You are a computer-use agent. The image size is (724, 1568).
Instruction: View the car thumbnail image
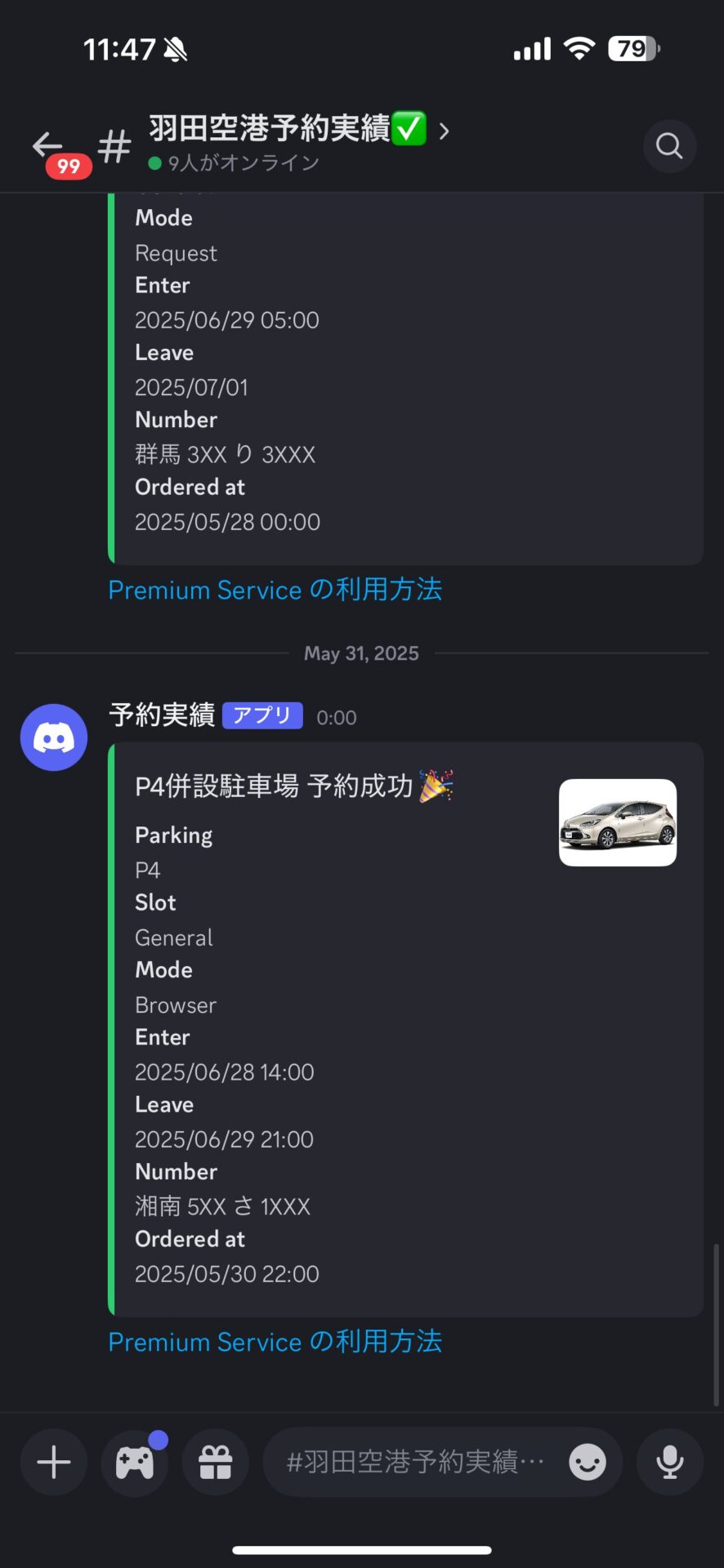(x=617, y=822)
